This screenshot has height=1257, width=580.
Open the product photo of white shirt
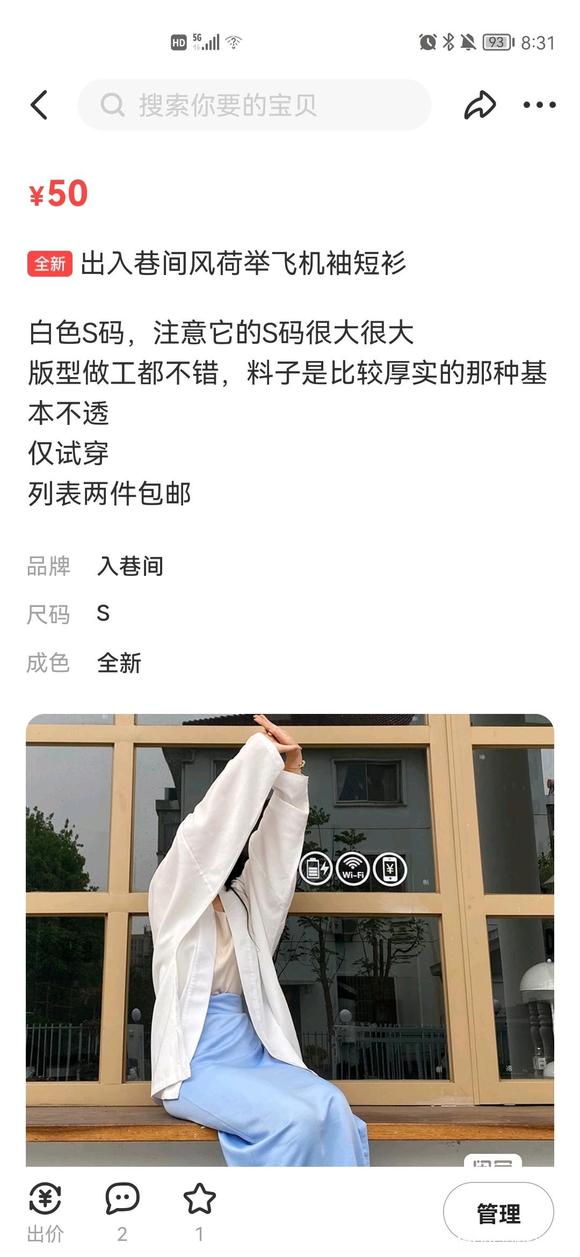click(290, 940)
